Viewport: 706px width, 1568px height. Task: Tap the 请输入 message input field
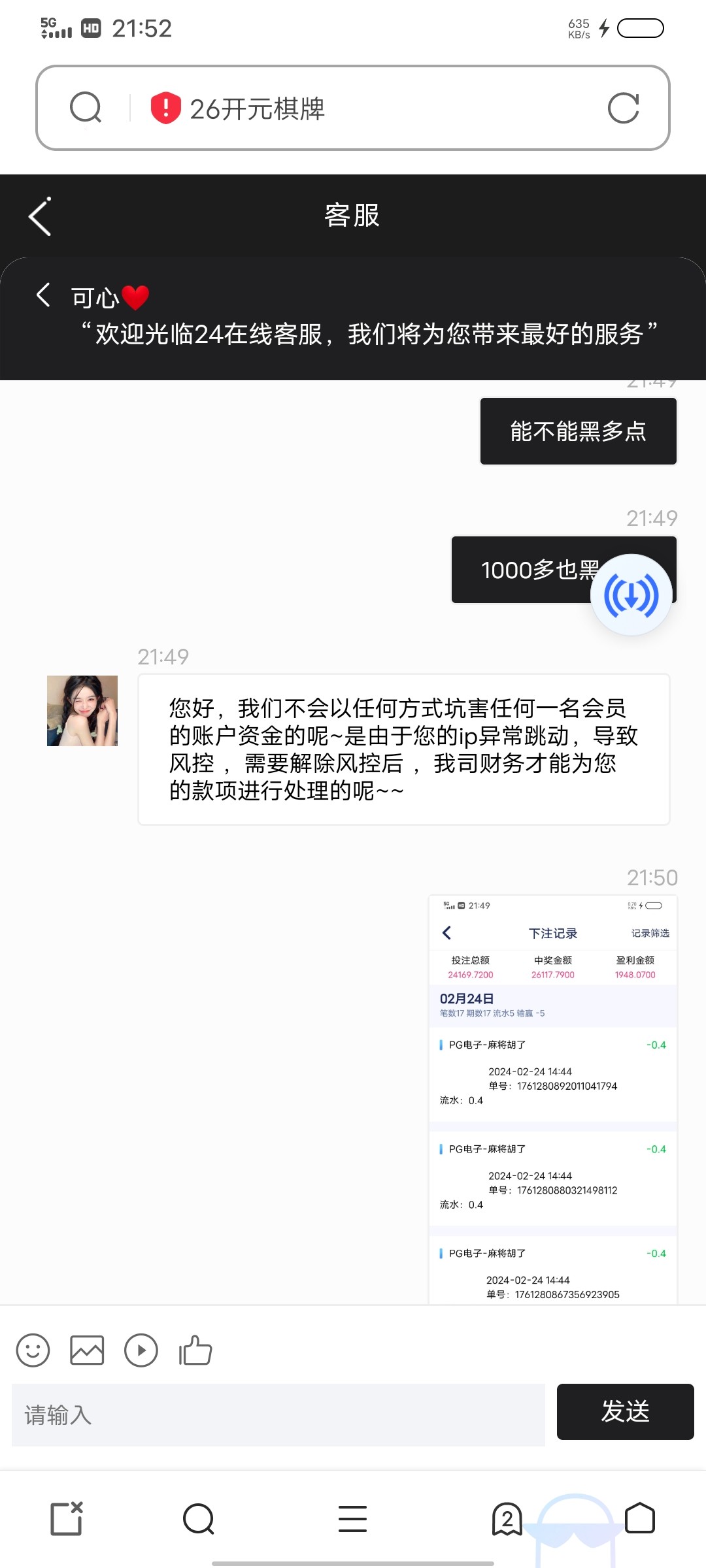click(275, 1413)
